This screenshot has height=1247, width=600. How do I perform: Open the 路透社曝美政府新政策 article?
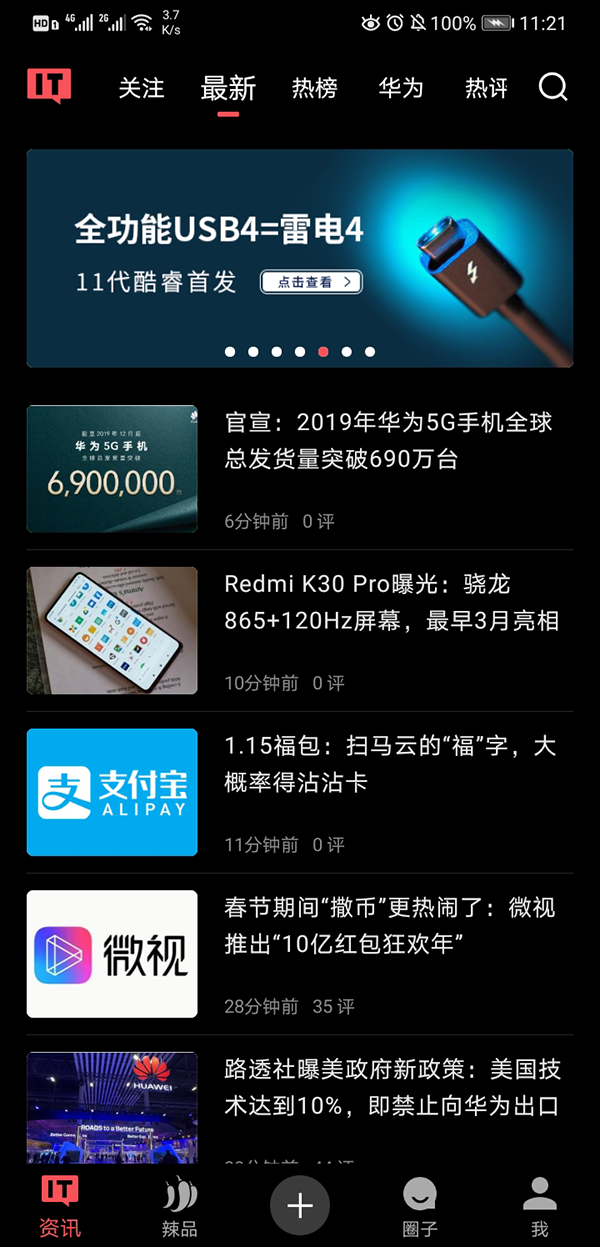(390, 1087)
